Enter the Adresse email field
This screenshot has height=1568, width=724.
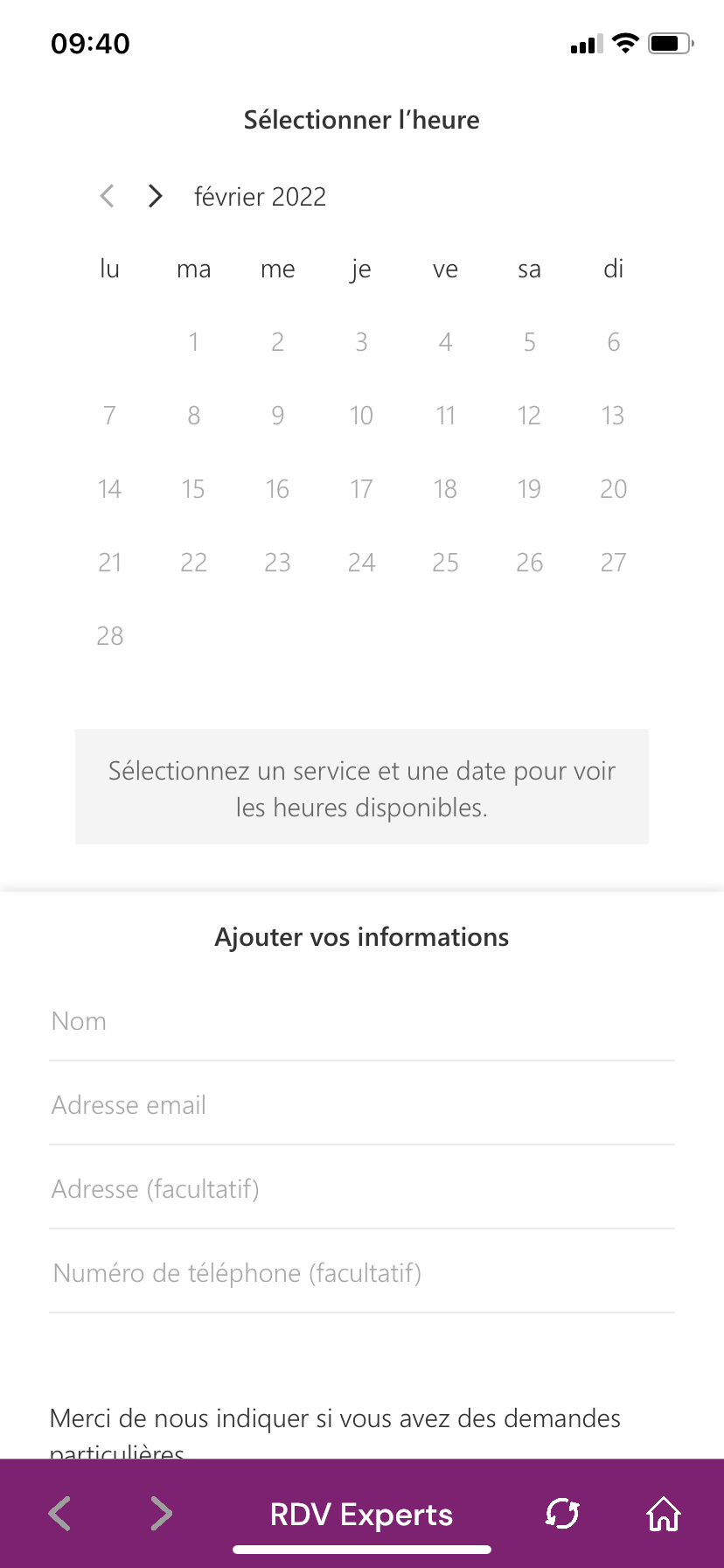pyautogui.click(x=362, y=1105)
